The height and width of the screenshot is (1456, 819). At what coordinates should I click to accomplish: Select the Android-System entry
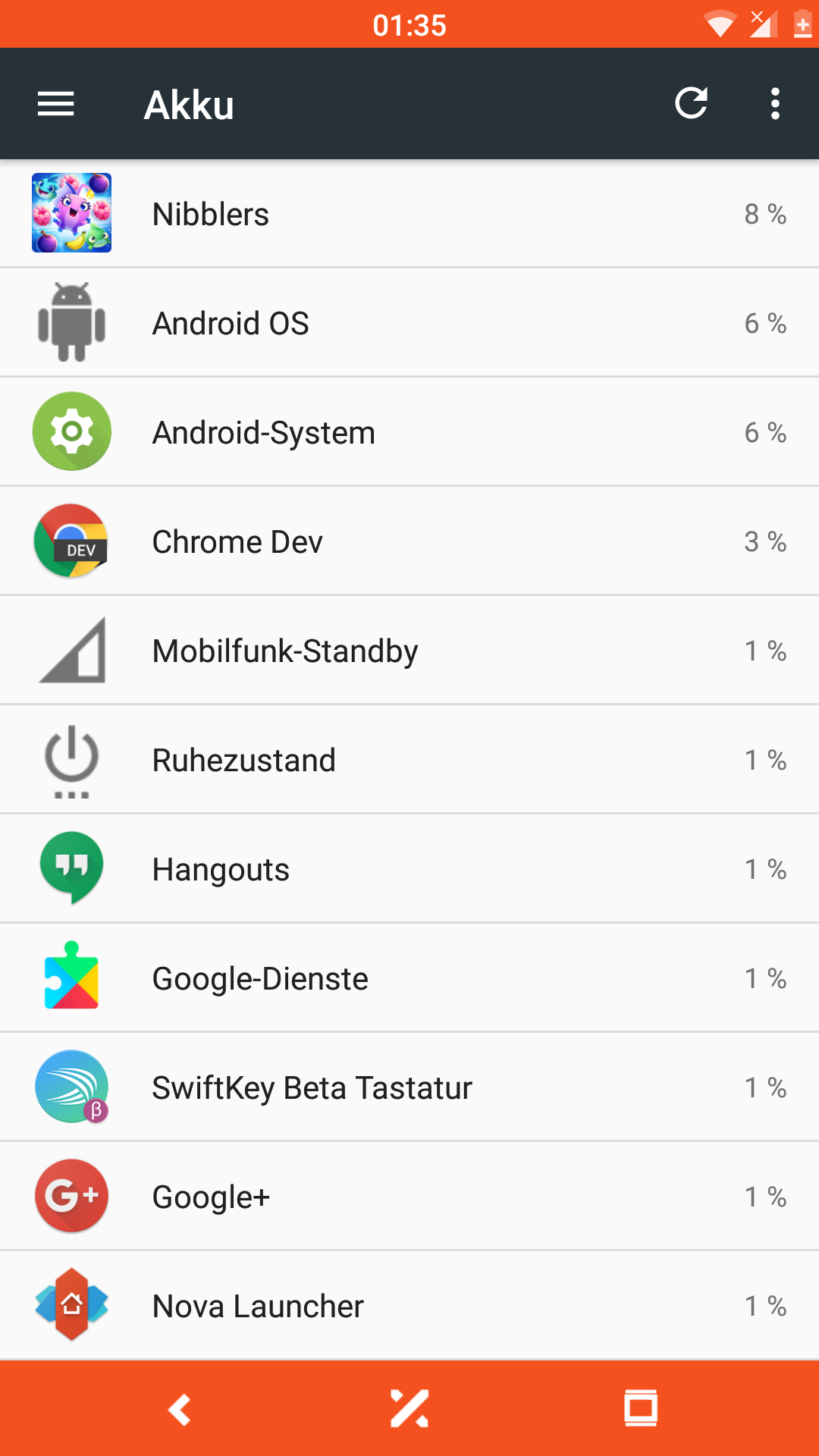pos(409,432)
